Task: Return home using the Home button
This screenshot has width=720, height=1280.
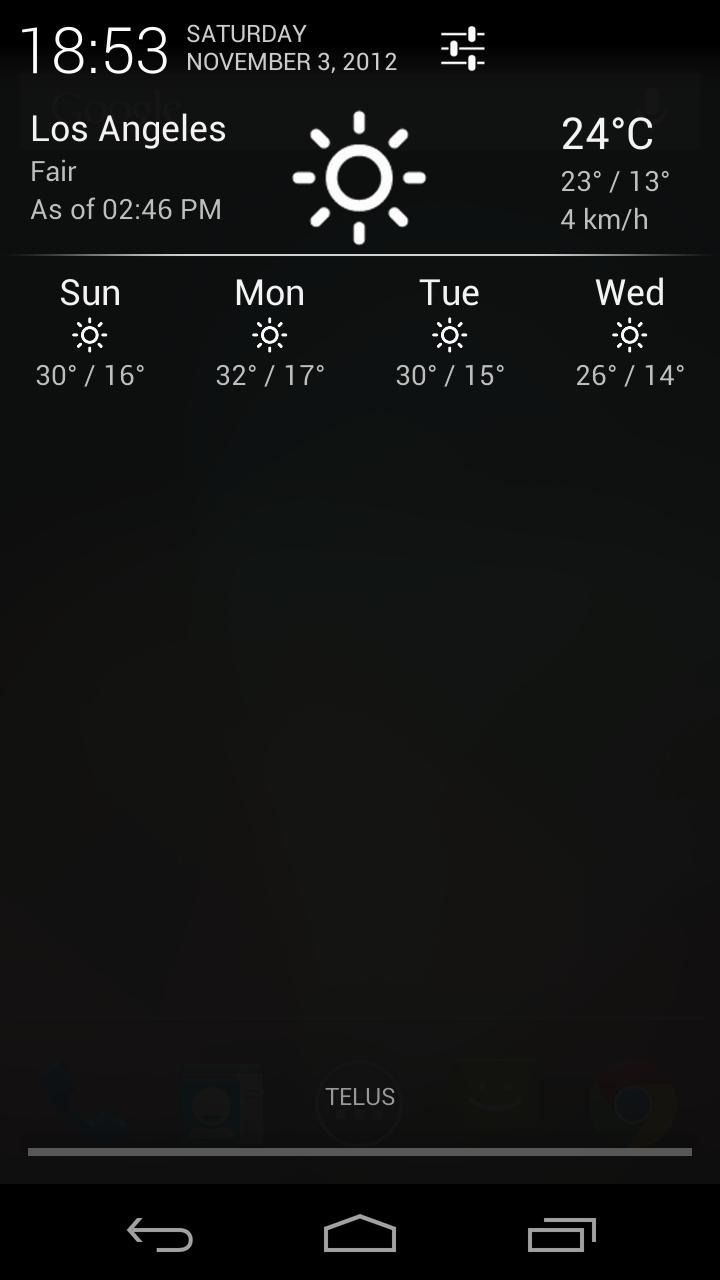Action: (362, 1236)
